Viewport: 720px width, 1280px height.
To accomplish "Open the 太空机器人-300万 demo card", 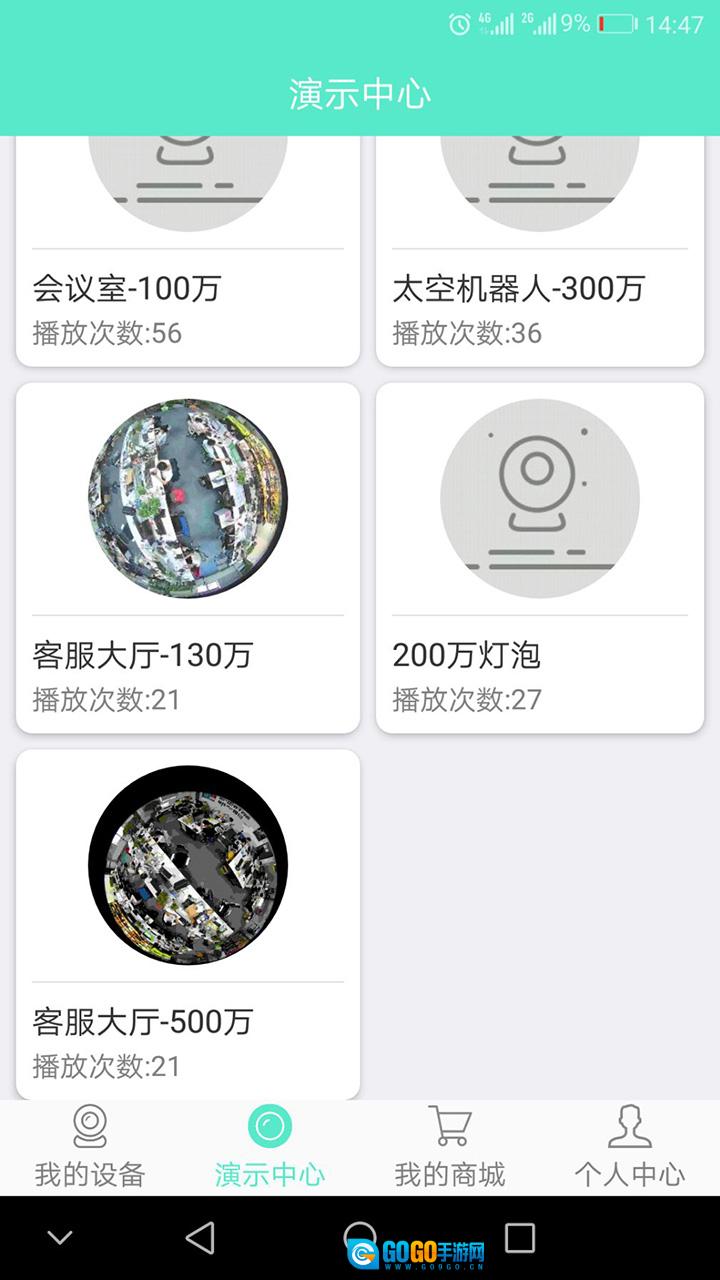I will (x=540, y=250).
